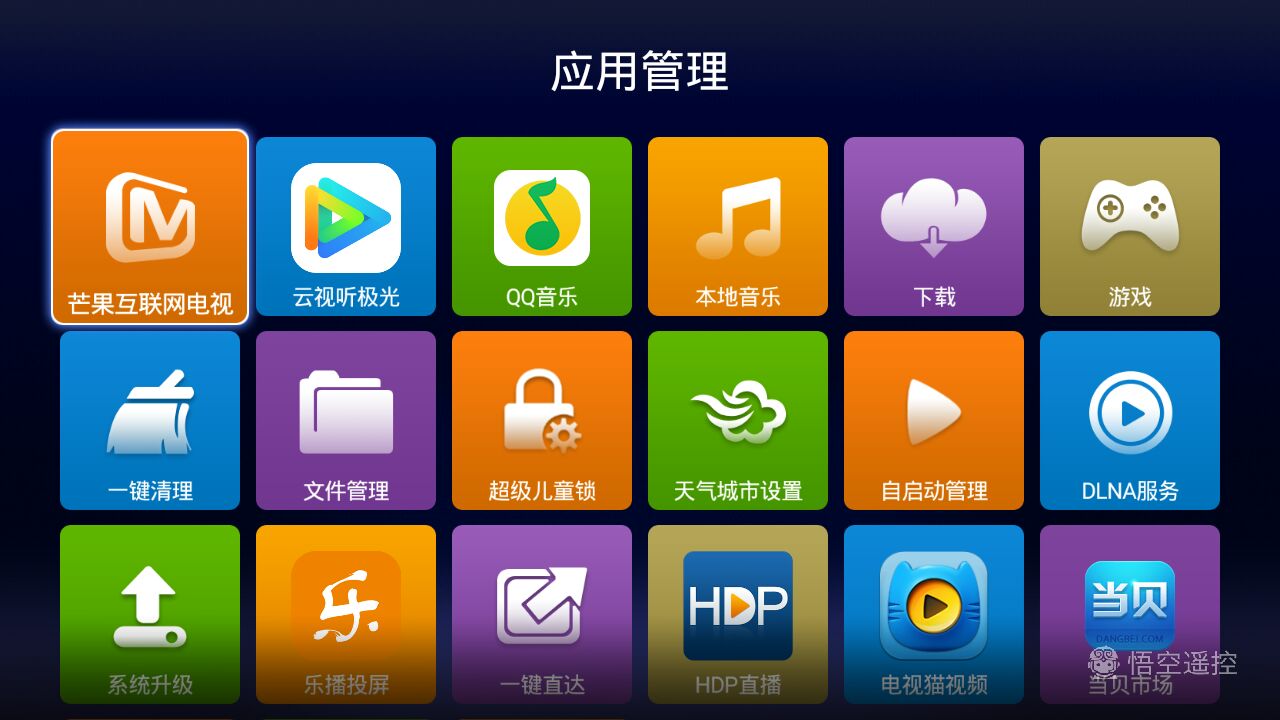Open 自启动管理 autostart manager
This screenshot has width=1280, height=720.
pos(934,420)
